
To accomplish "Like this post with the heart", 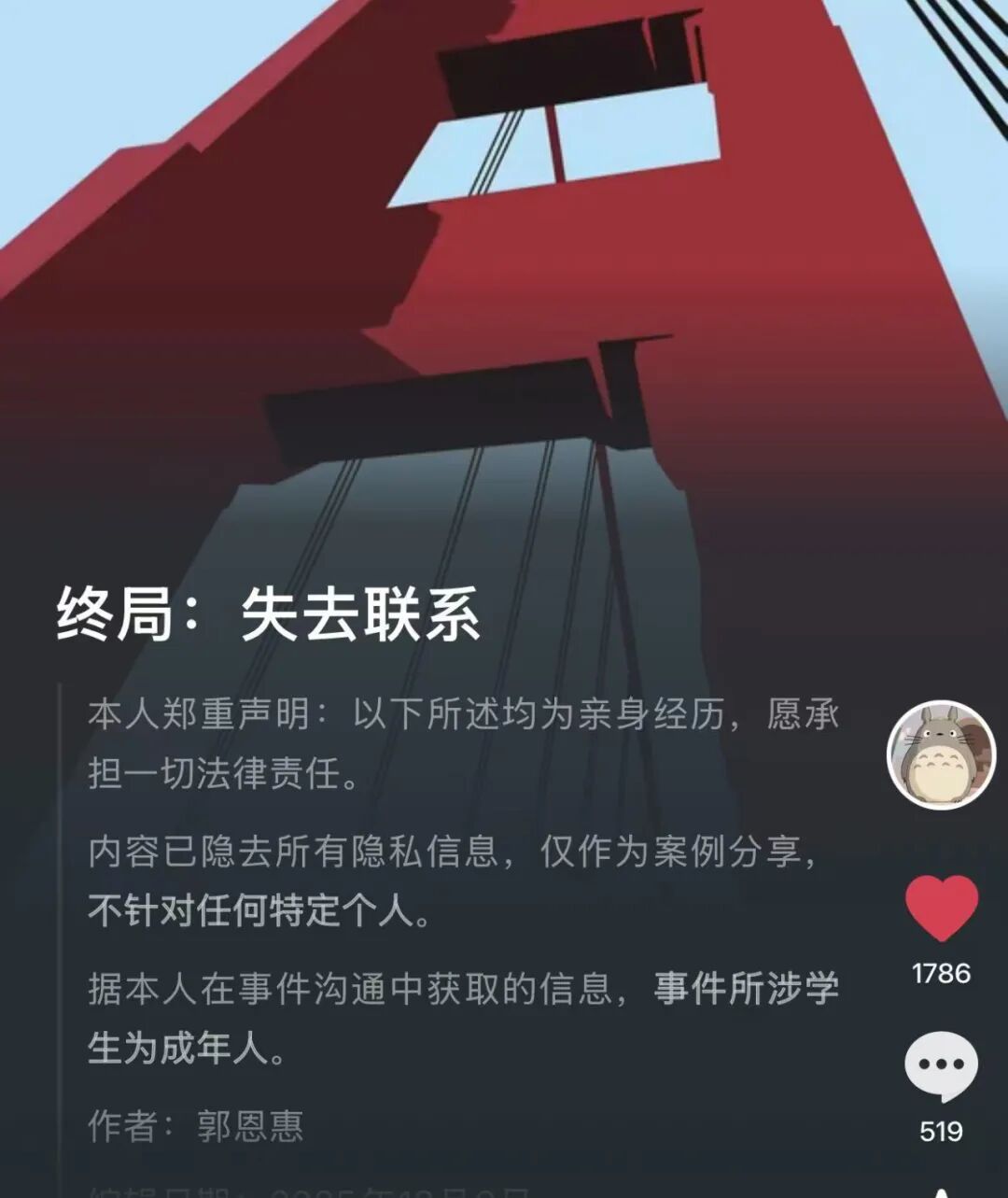I will click(x=941, y=908).
